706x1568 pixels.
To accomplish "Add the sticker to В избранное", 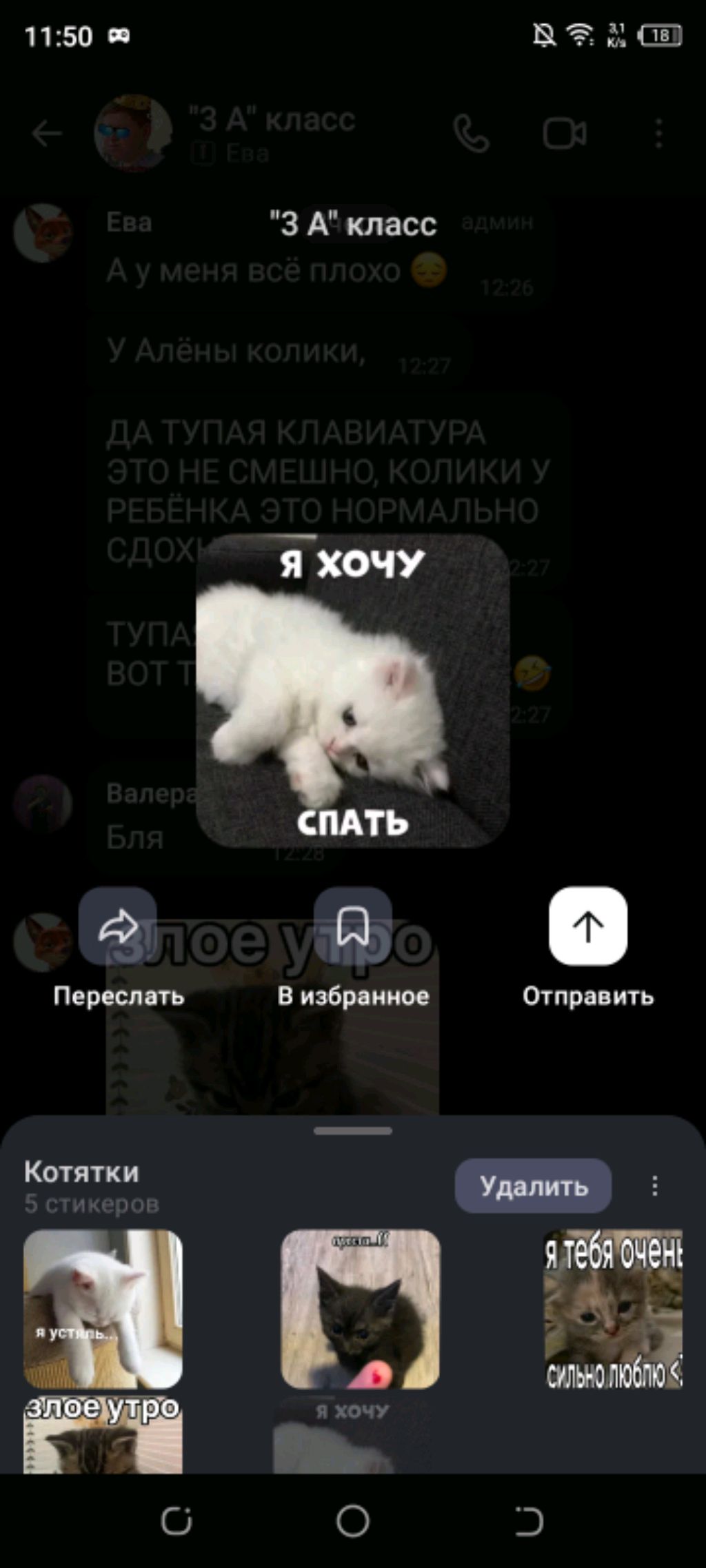I will coord(353,926).
